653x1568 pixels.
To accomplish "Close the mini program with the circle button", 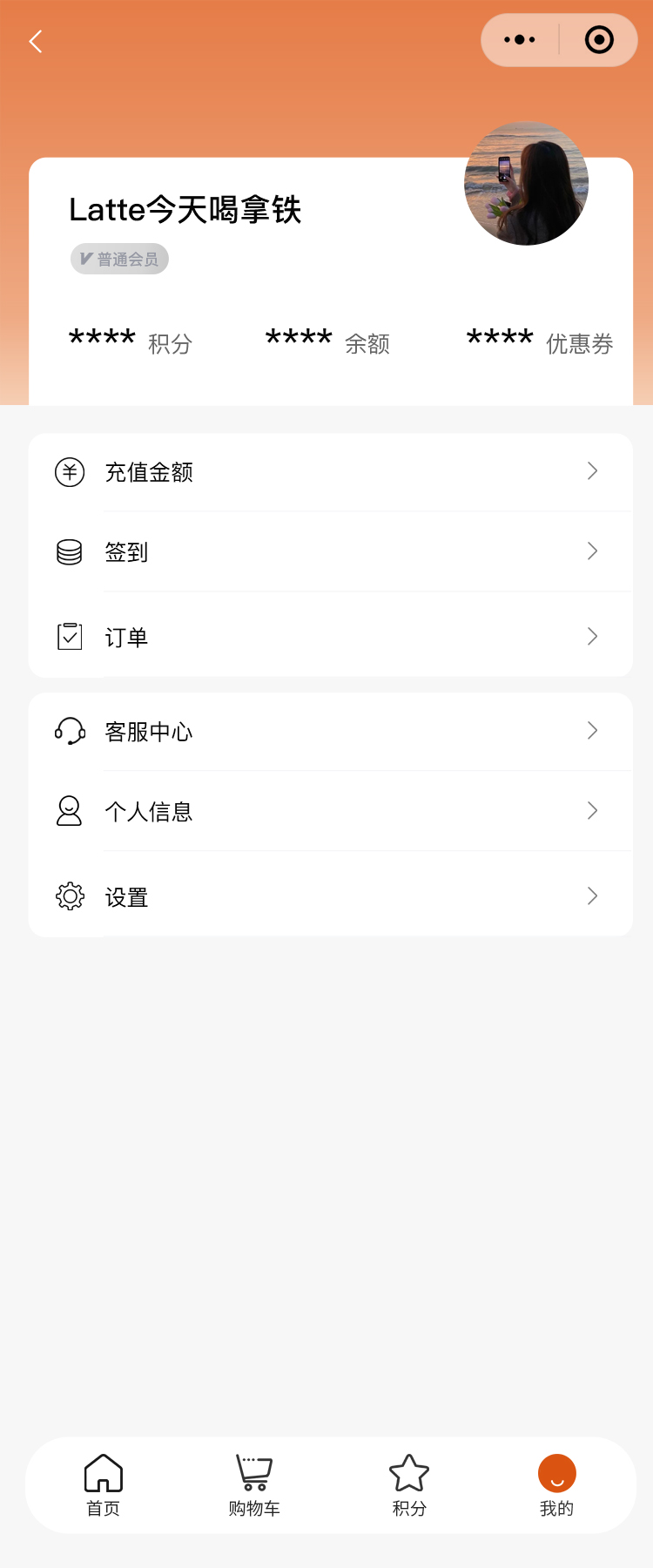I will (x=599, y=40).
